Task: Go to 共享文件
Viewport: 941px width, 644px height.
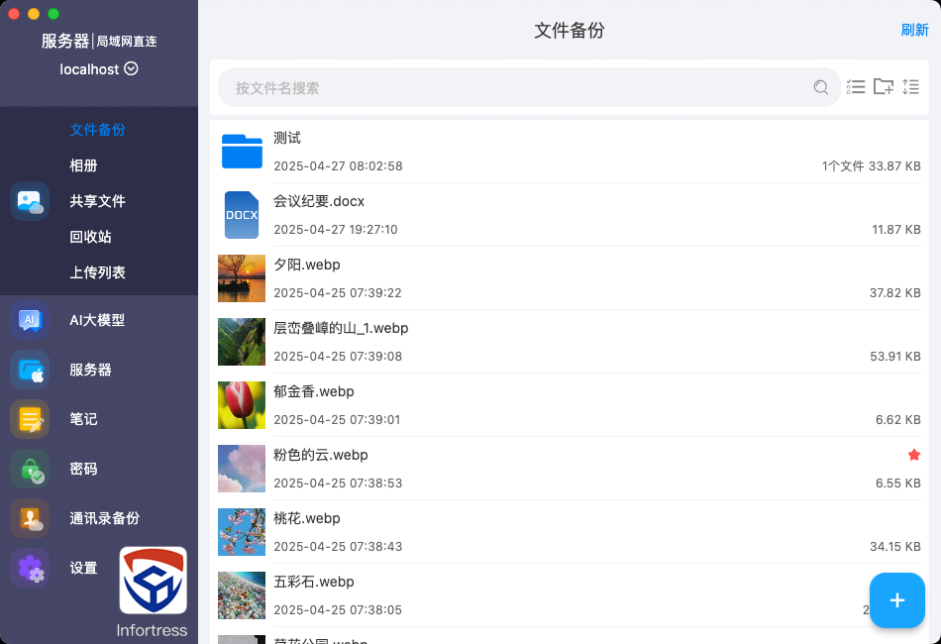Action: 97,201
